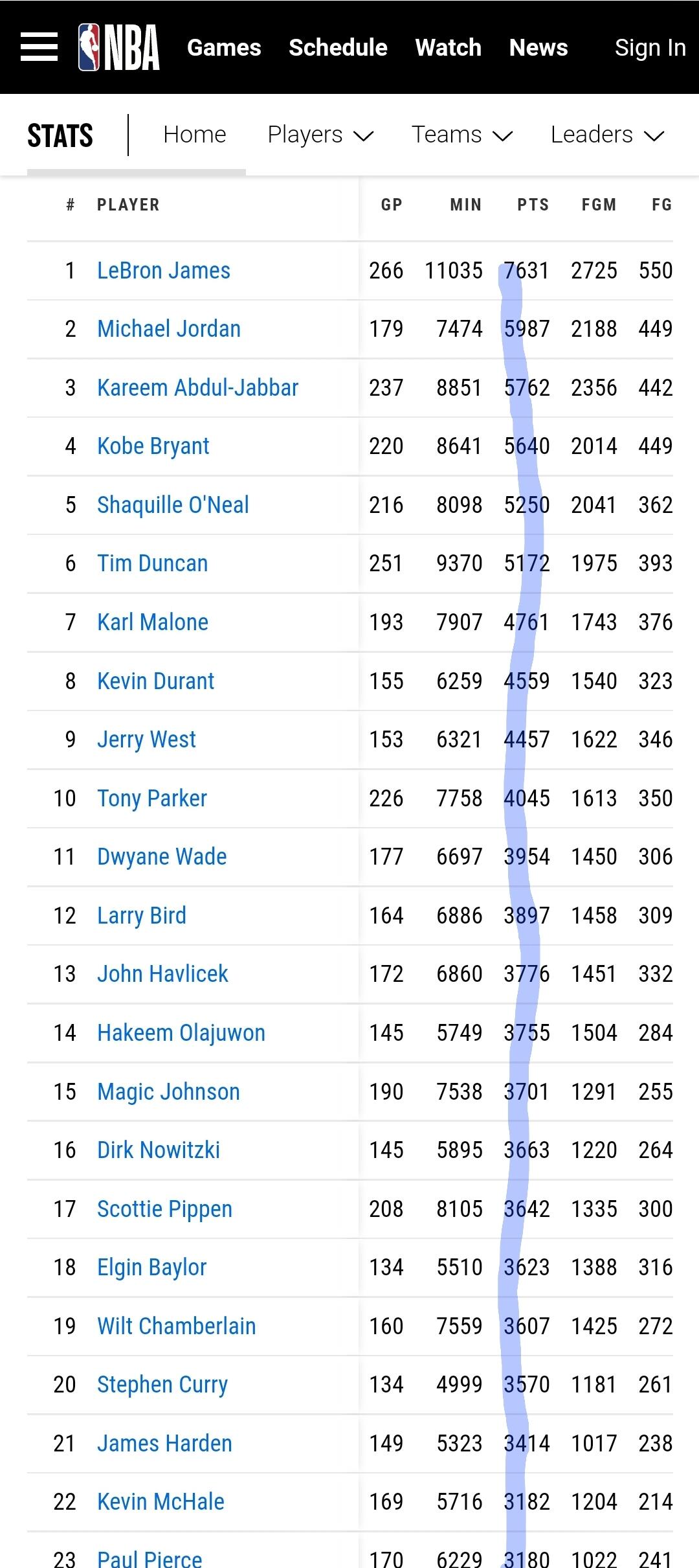Expand the Players dropdown
Screen dimensions: 699x1568
(320, 135)
